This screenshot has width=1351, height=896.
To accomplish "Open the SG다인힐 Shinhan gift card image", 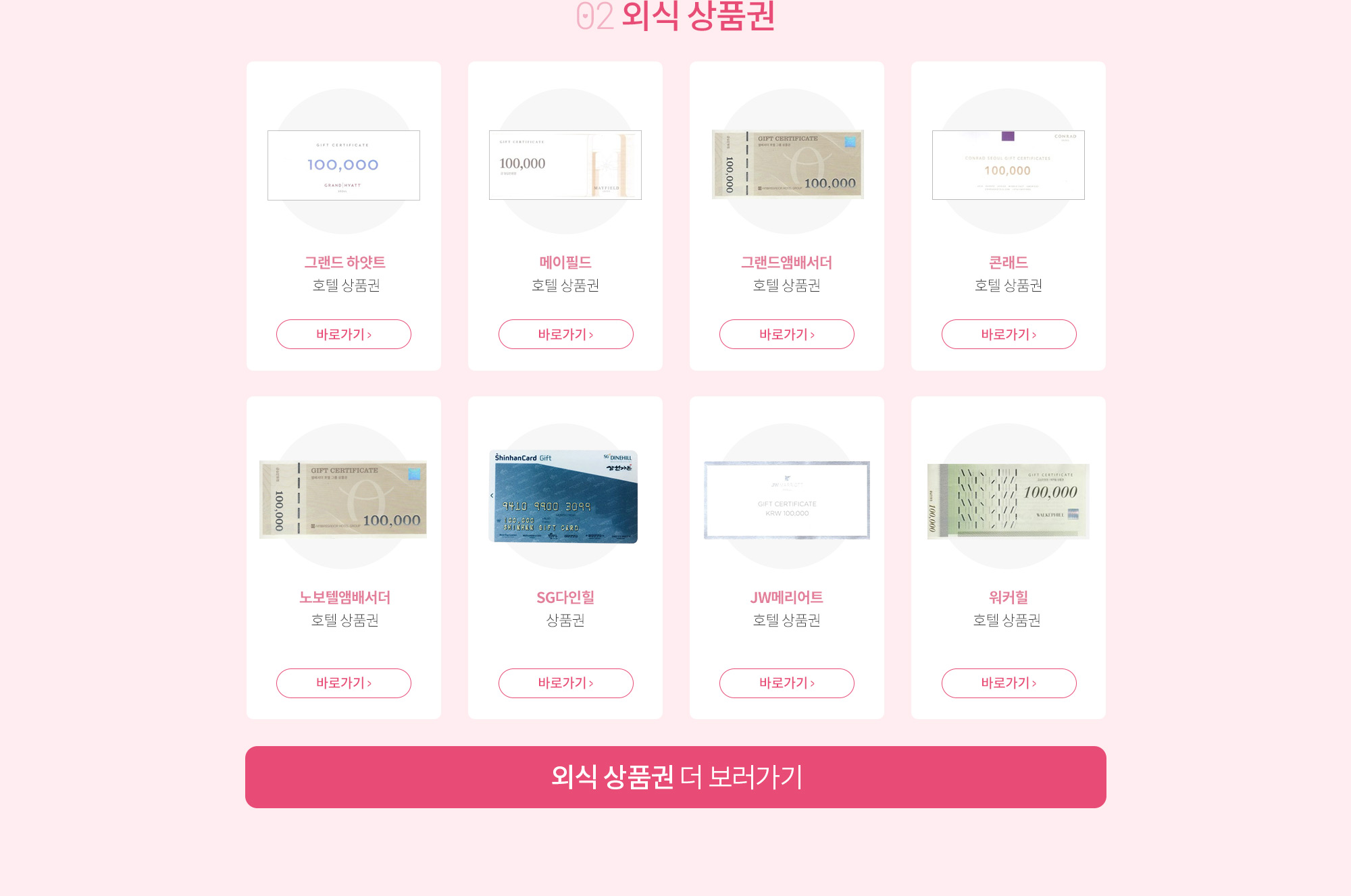I will [x=563, y=496].
